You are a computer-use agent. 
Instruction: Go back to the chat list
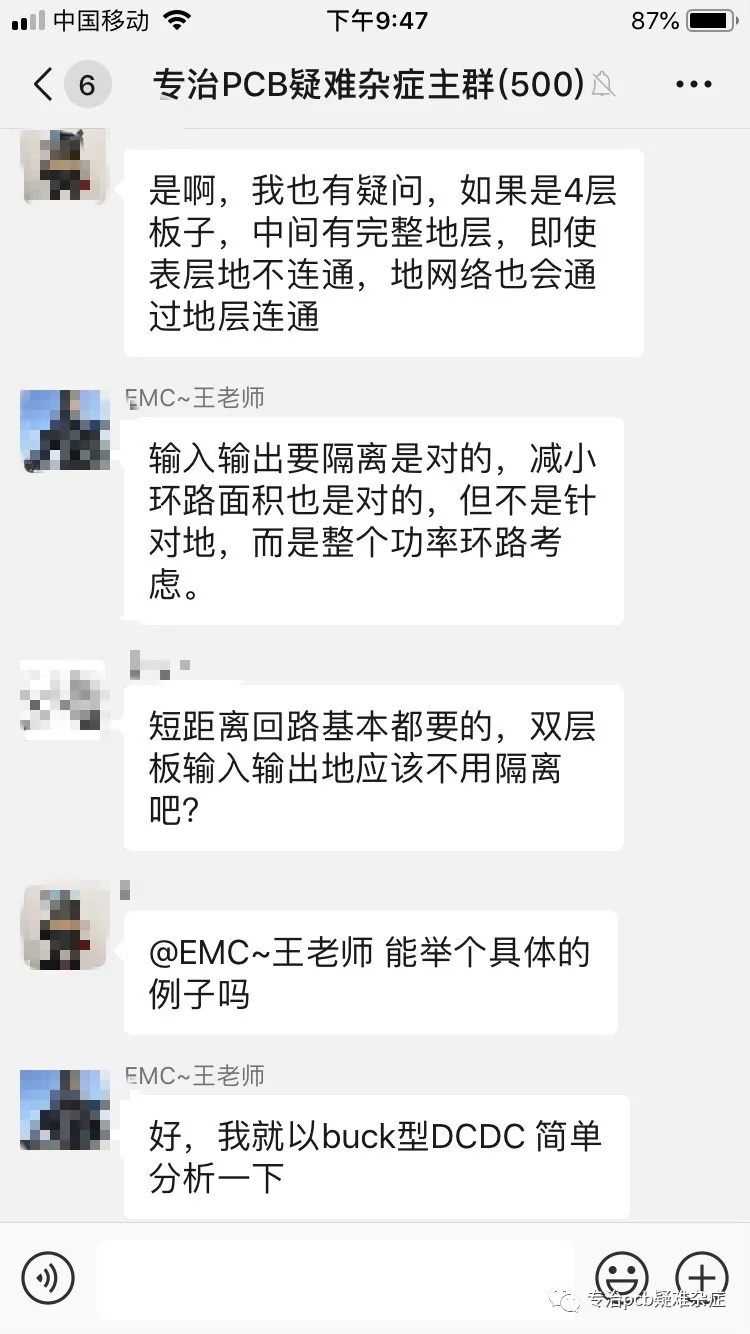(42, 85)
